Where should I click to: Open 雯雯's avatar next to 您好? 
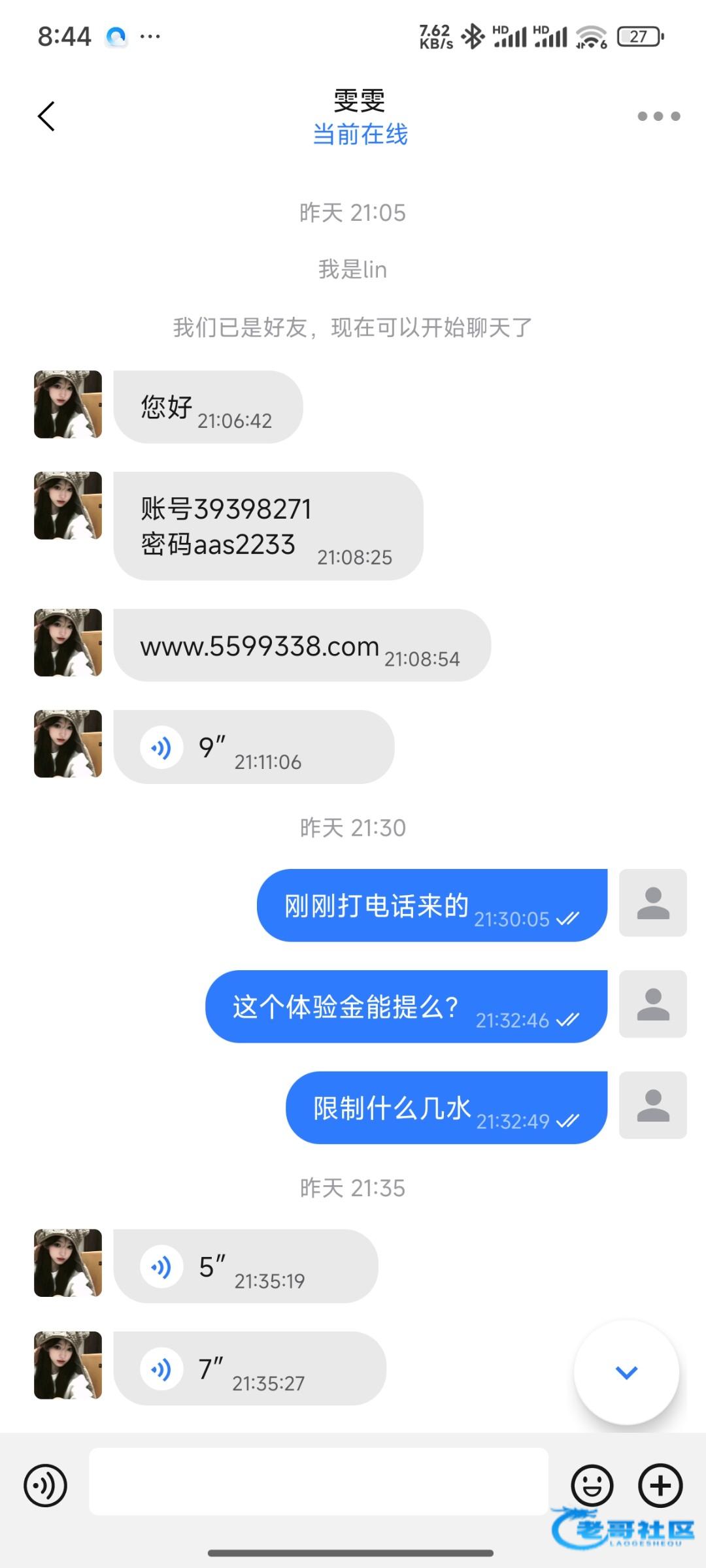click(x=68, y=404)
